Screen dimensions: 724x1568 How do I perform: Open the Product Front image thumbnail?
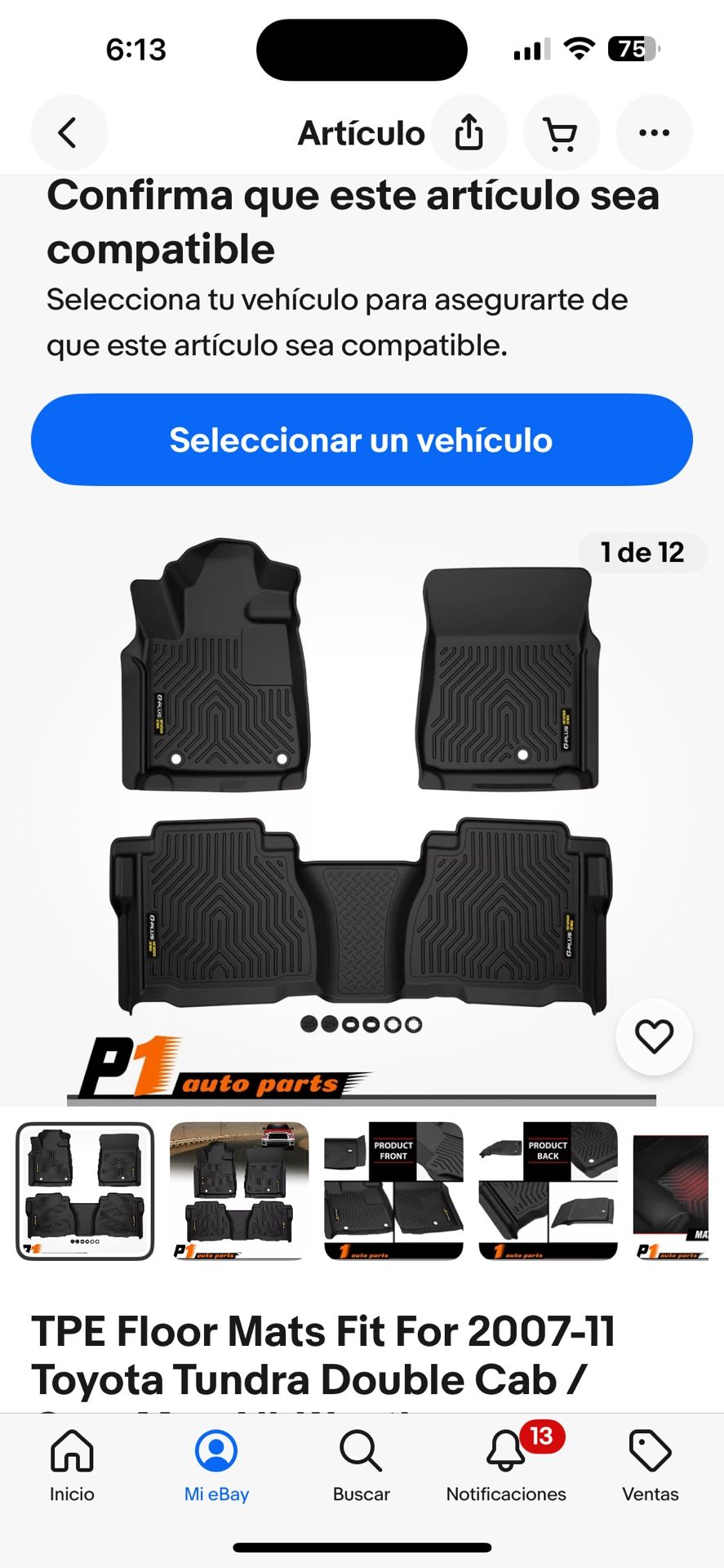click(393, 1191)
